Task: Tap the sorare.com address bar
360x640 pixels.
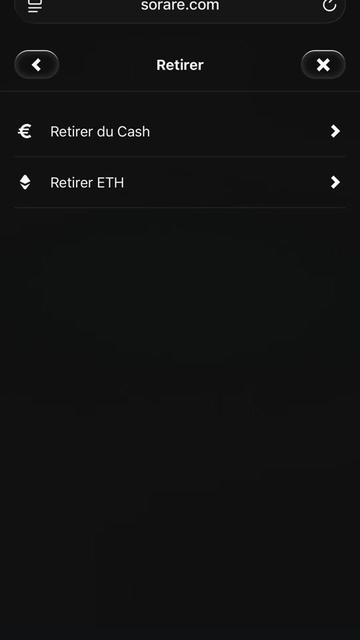Action: click(x=180, y=6)
